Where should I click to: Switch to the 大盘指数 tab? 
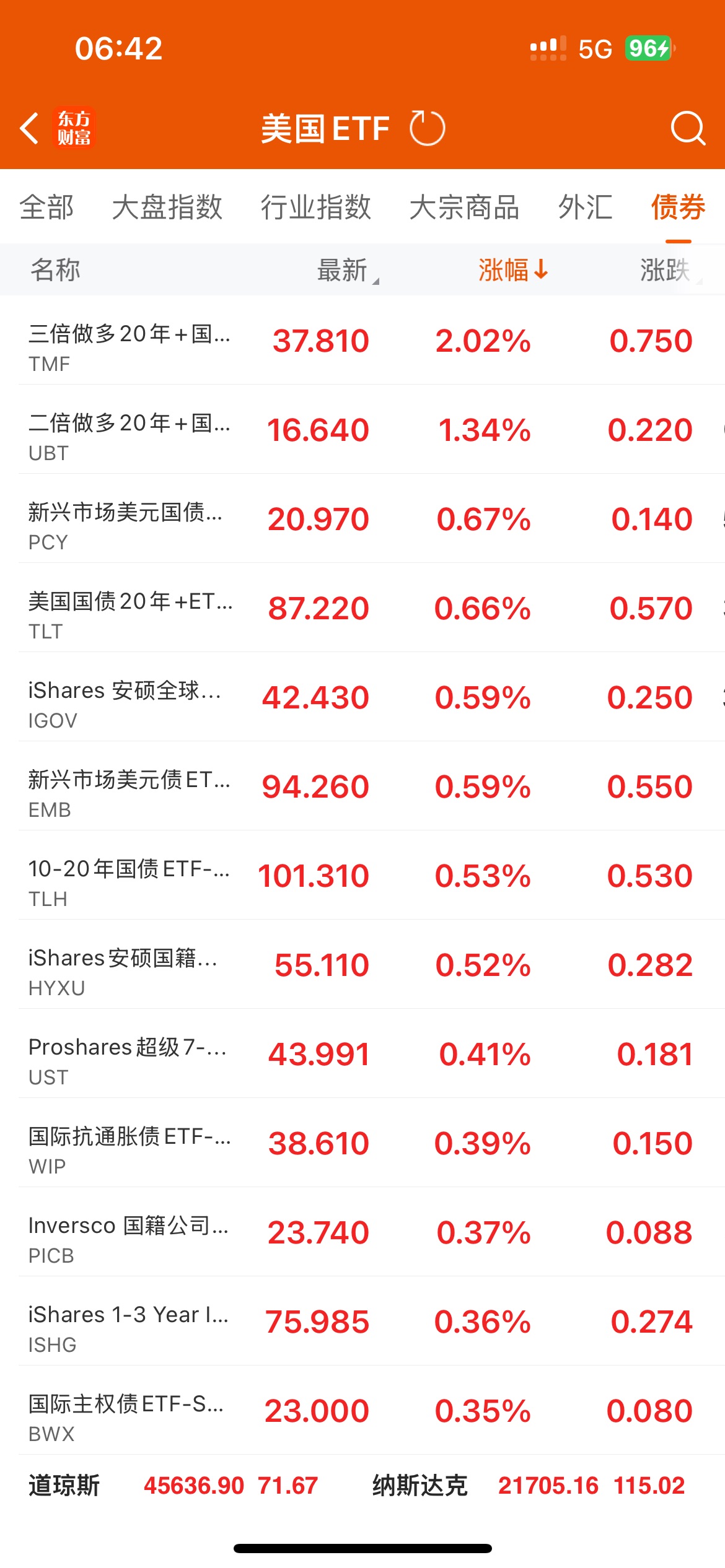[167, 207]
